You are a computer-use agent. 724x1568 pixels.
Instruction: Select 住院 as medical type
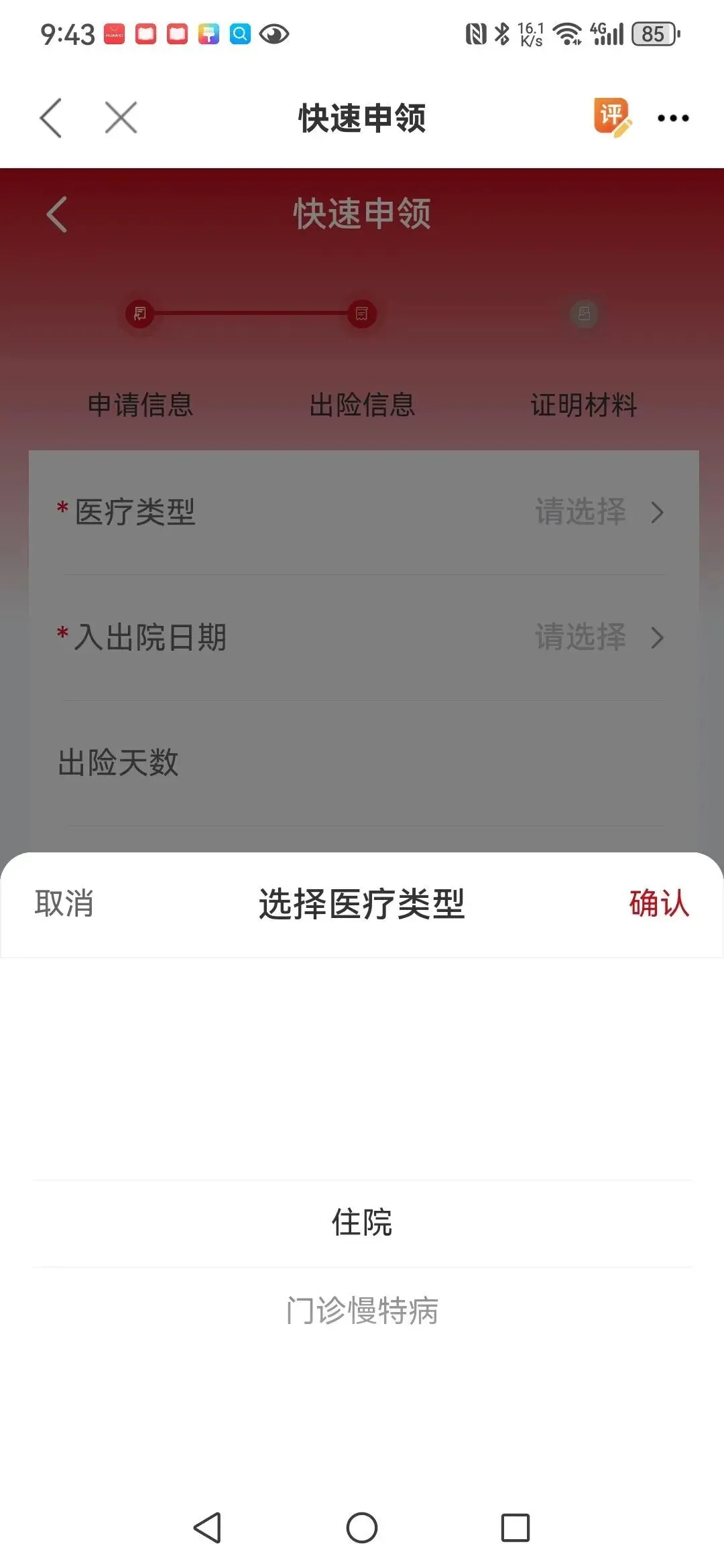tap(362, 1222)
